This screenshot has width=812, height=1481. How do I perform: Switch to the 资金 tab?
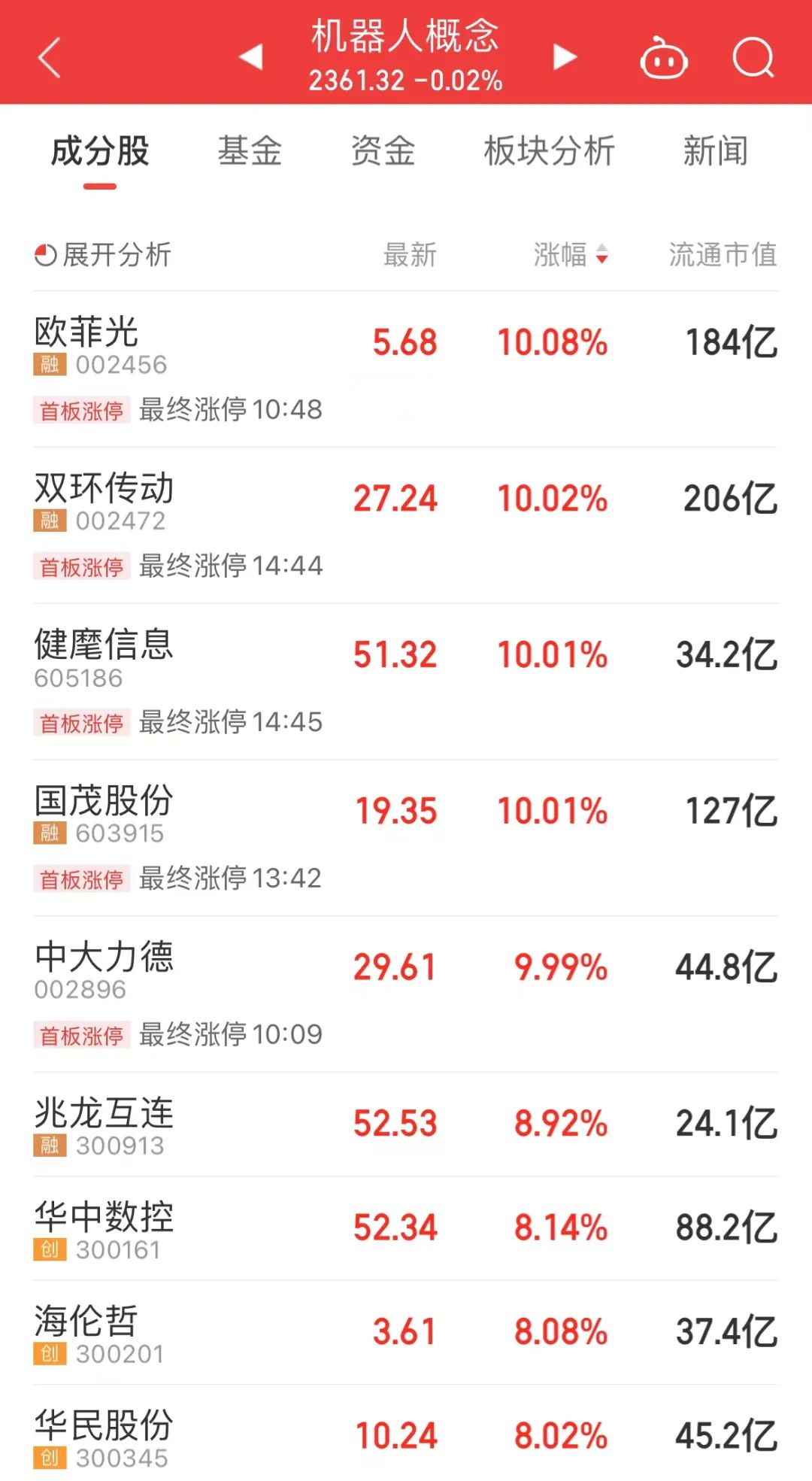tap(383, 151)
